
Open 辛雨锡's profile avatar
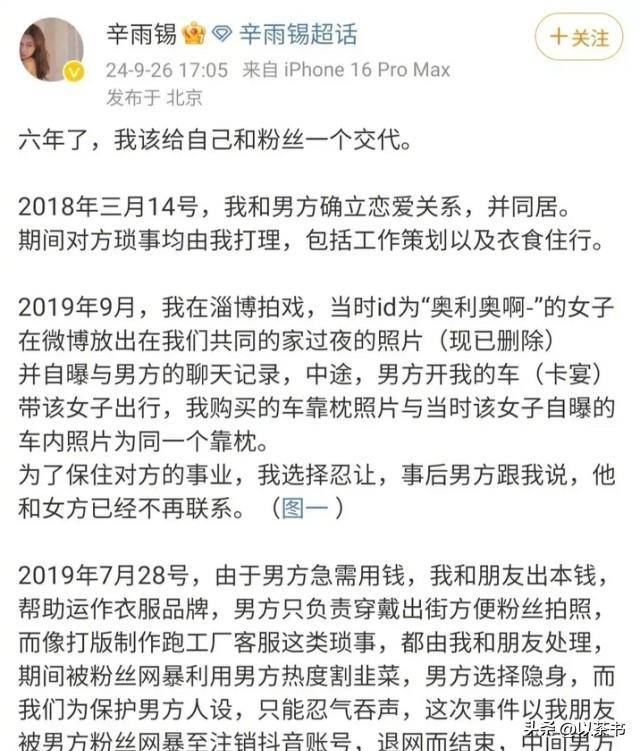51,51
